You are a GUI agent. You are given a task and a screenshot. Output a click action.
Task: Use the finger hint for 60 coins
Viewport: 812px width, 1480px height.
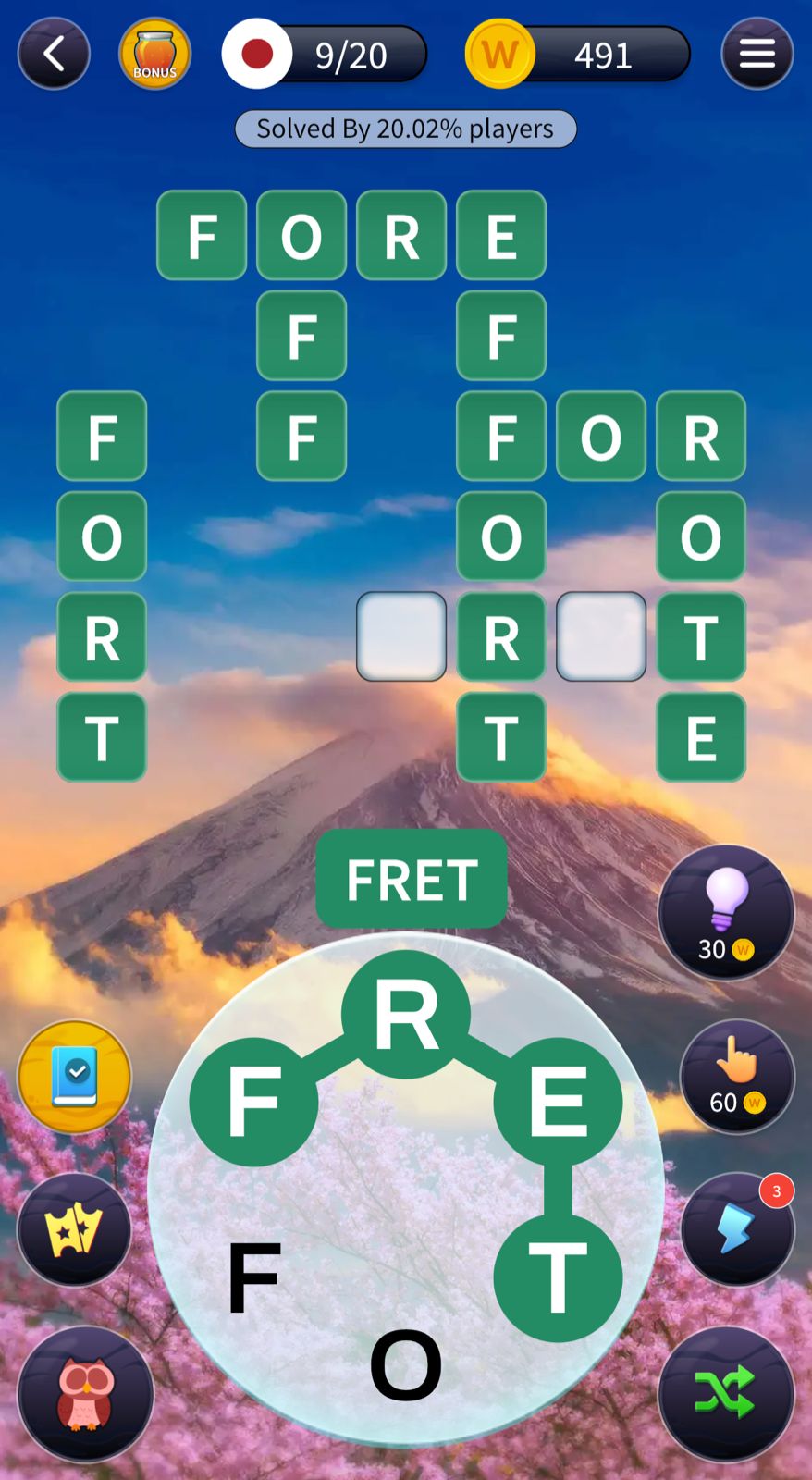click(737, 1077)
